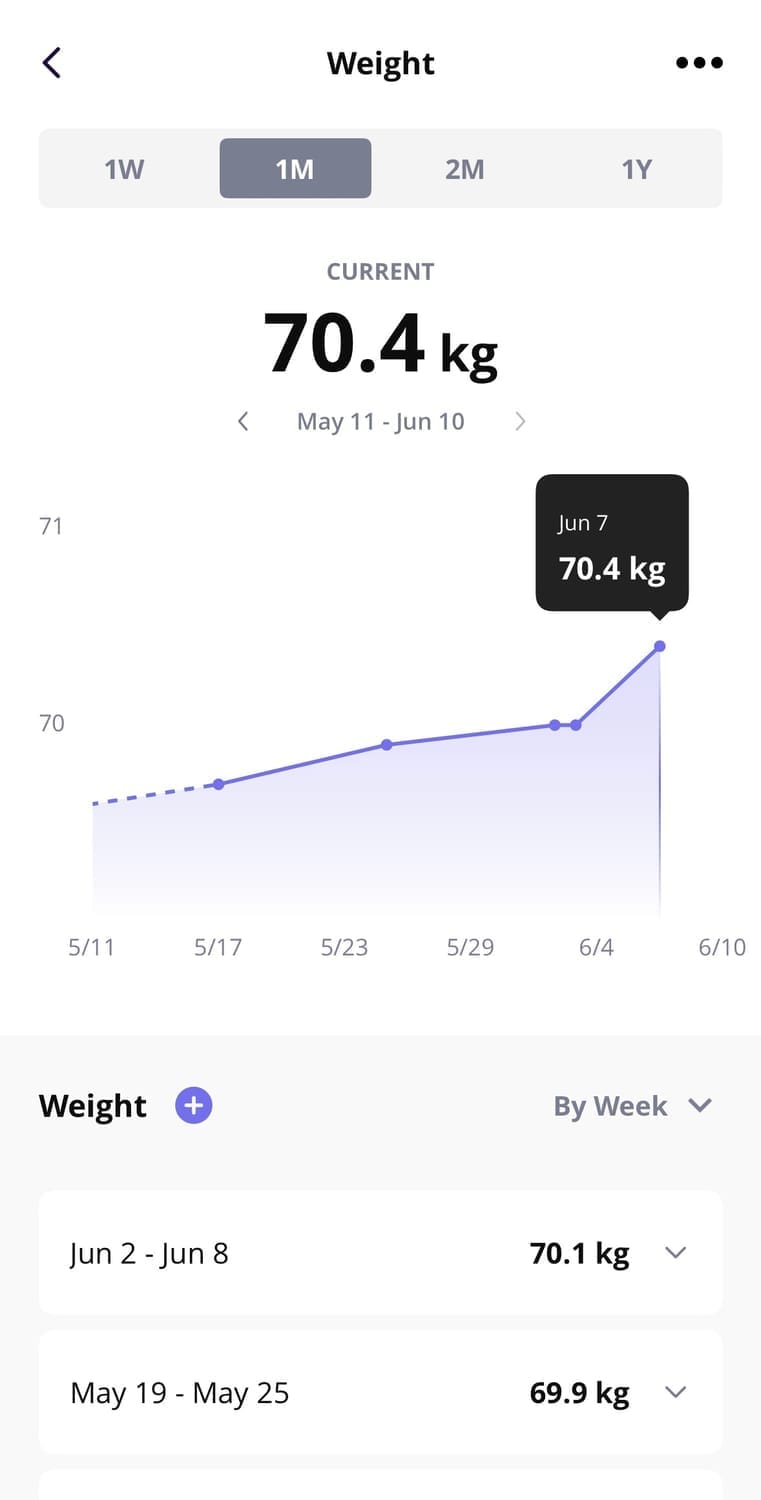Select the 1M time range
The height and width of the screenshot is (1500, 761).
coord(295,169)
